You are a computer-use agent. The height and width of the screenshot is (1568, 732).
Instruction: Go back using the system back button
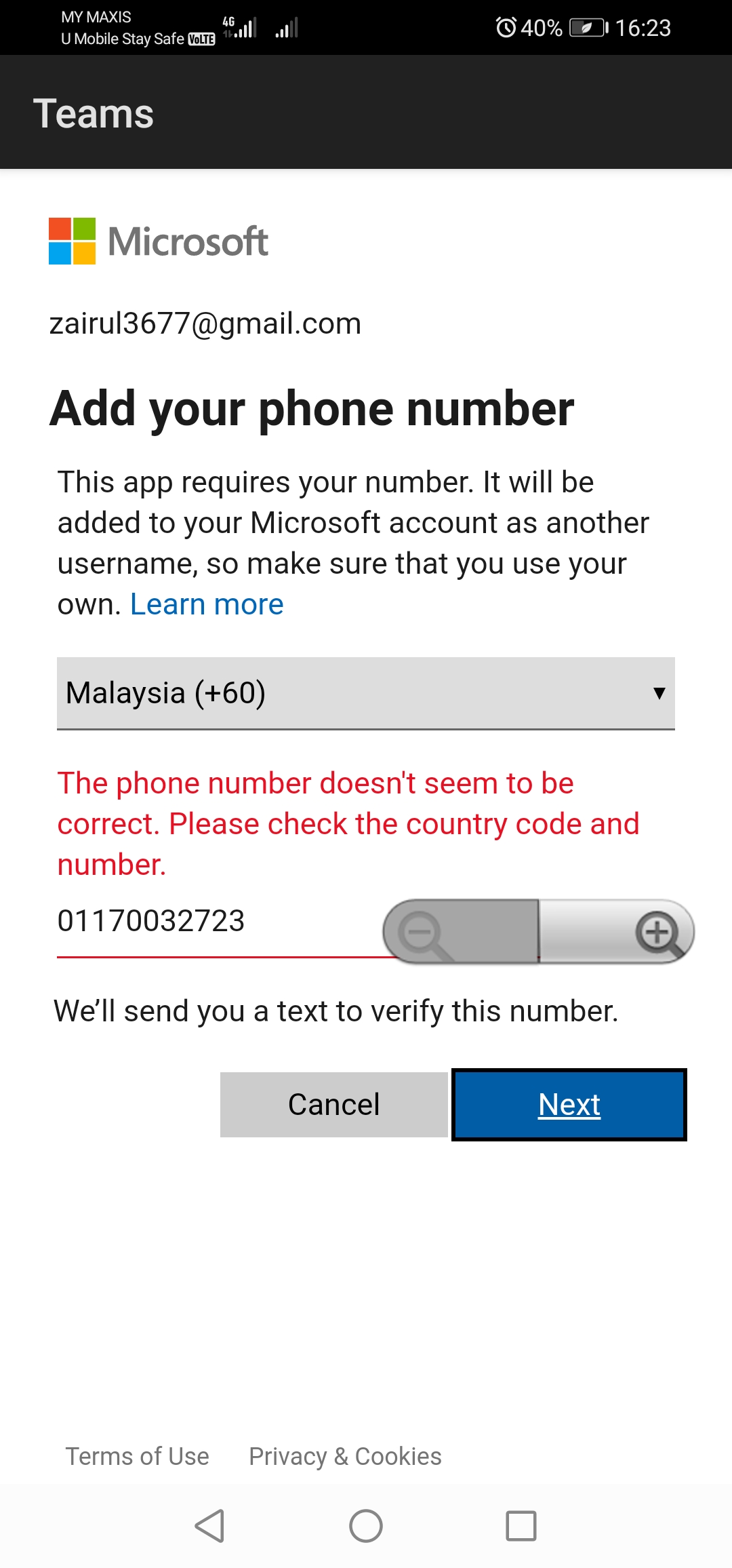point(210,1526)
